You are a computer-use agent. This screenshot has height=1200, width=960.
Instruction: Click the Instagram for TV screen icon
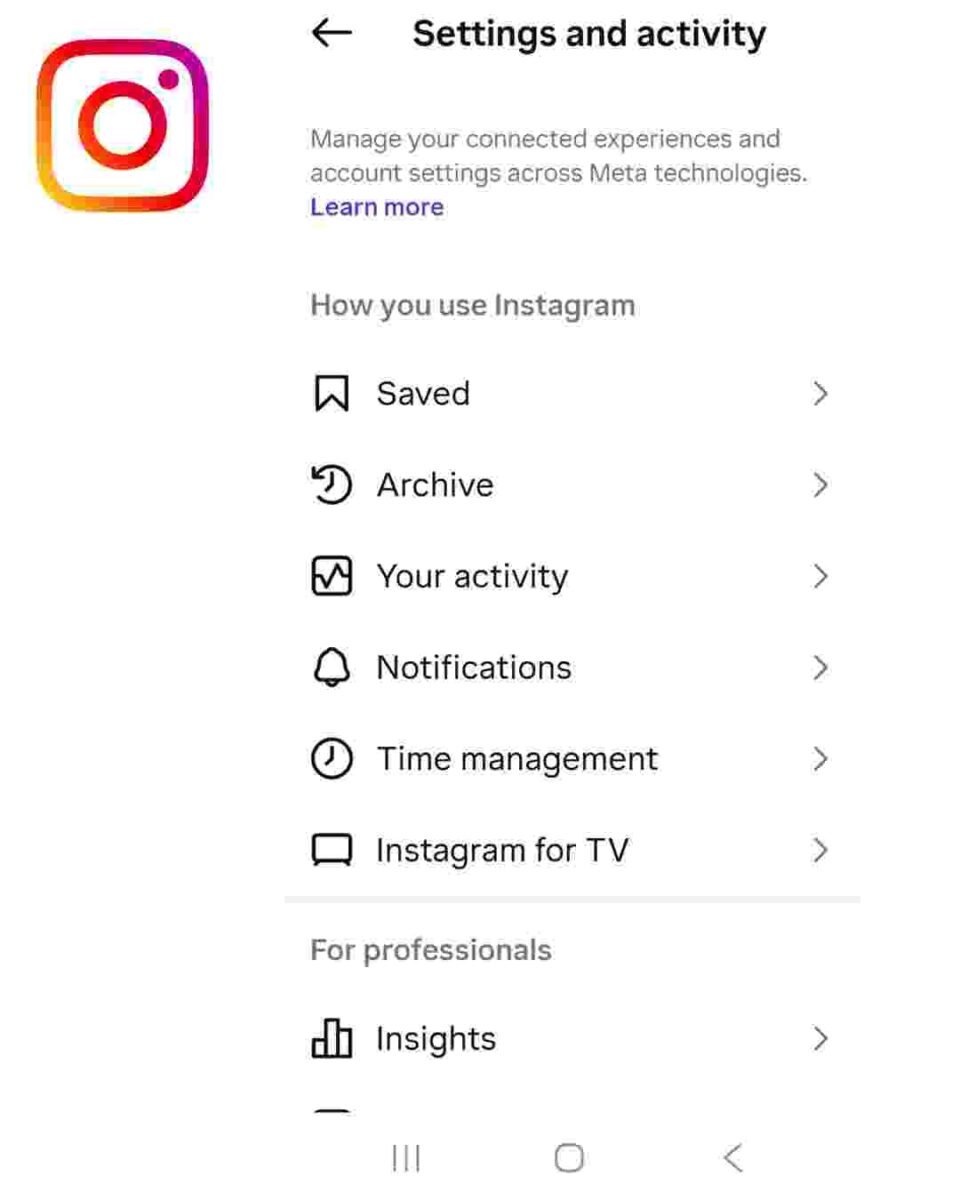pos(334,850)
